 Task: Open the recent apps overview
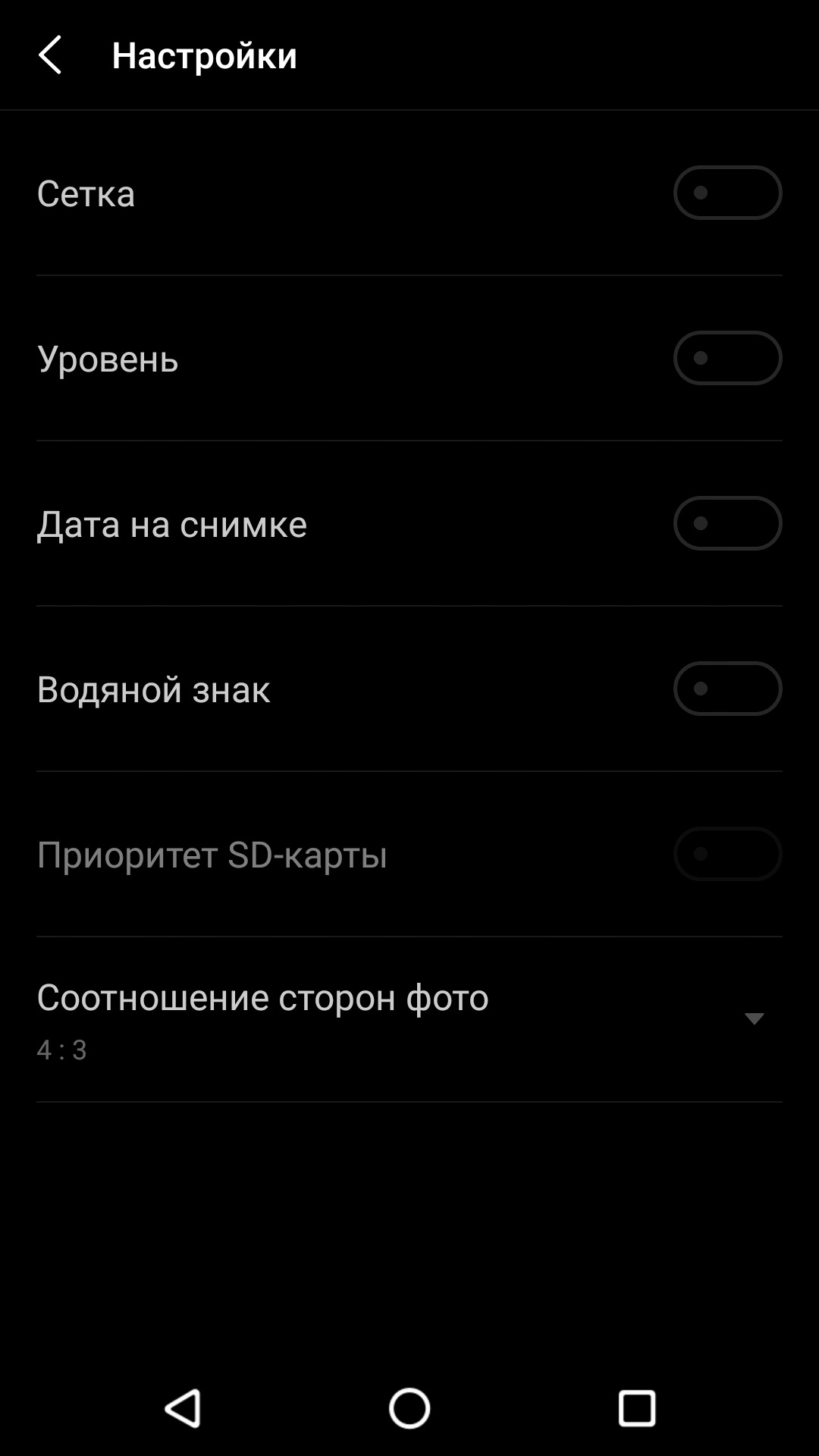tap(637, 1408)
